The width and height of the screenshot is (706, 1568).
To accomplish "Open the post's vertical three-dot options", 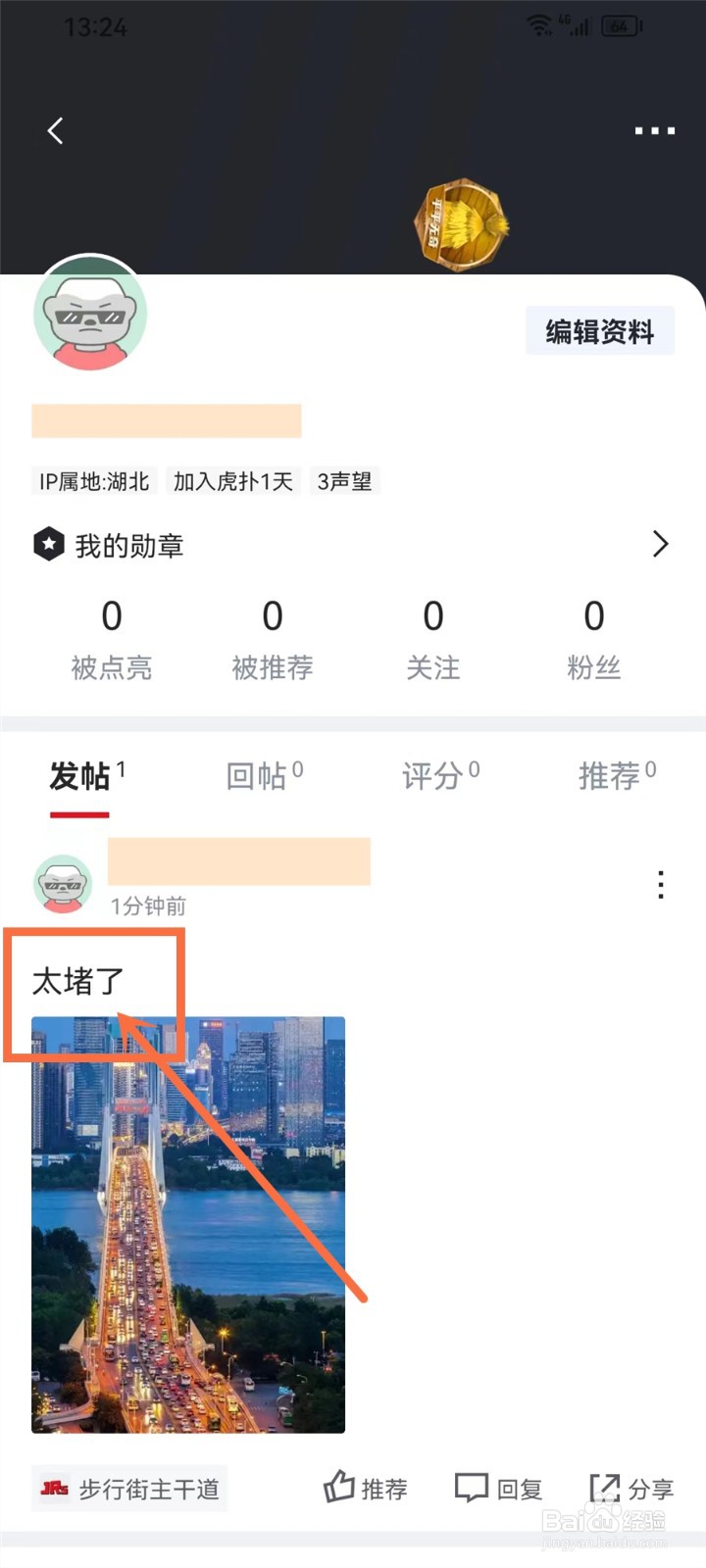I will tap(660, 886).
